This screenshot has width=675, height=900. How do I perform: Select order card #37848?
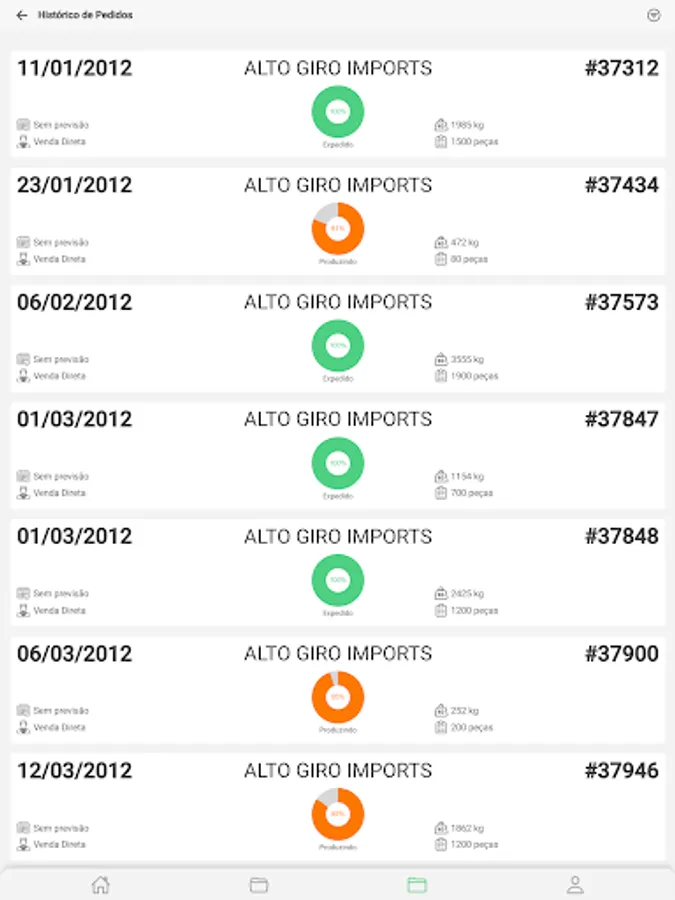tap(338, 572)
